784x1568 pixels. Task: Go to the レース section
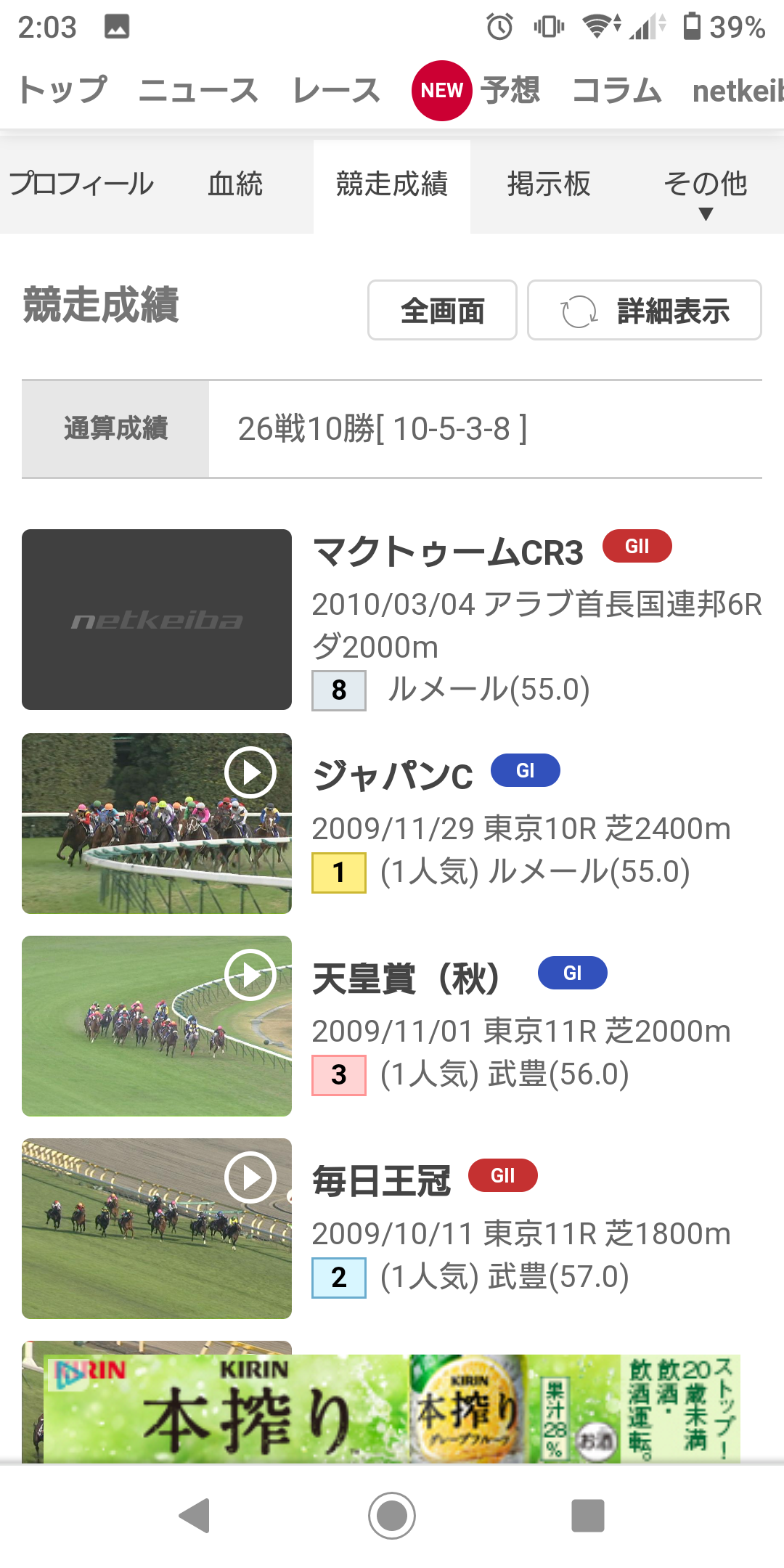[337, 91]
